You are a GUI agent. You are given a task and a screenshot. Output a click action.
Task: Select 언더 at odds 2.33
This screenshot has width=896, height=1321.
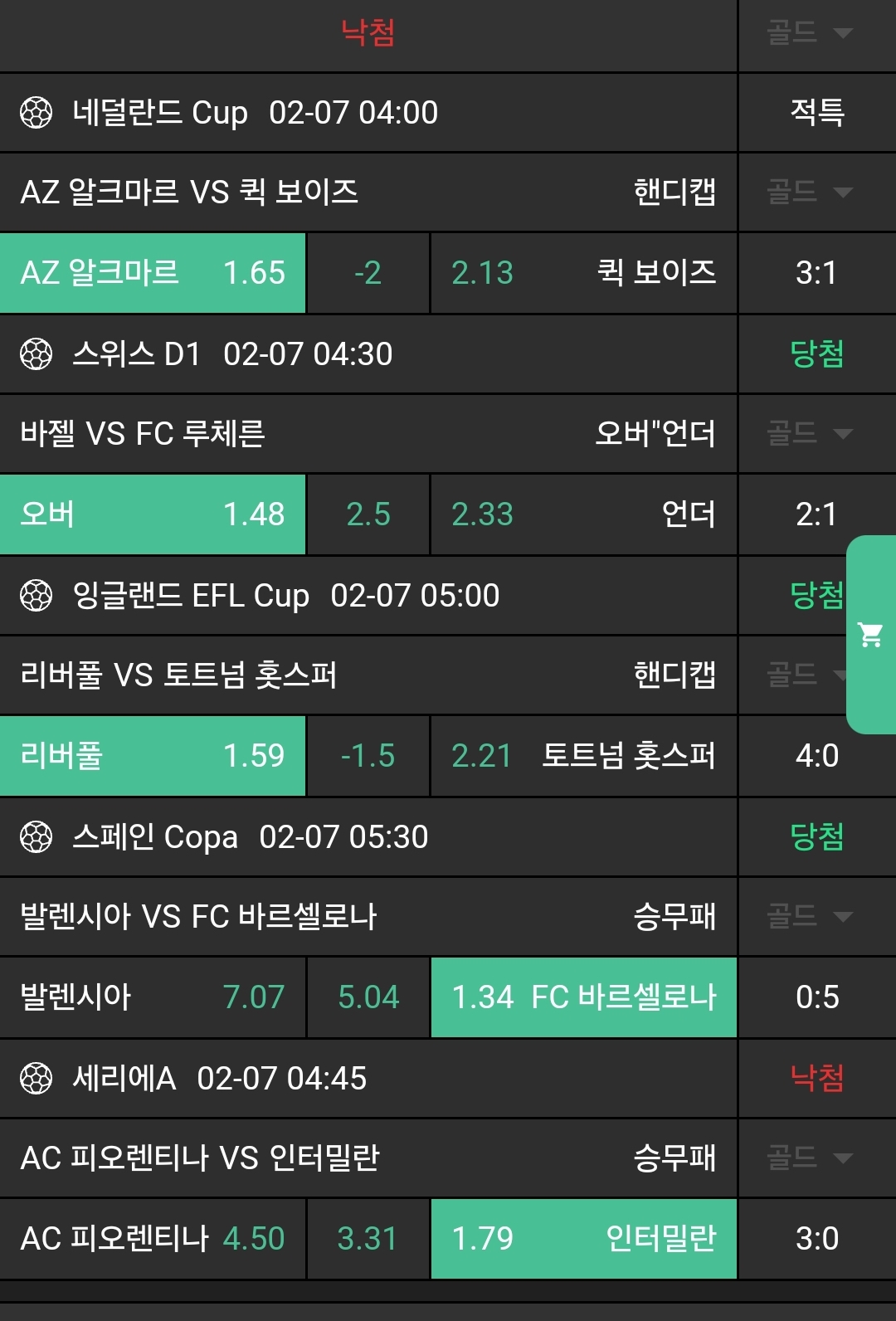583,514
